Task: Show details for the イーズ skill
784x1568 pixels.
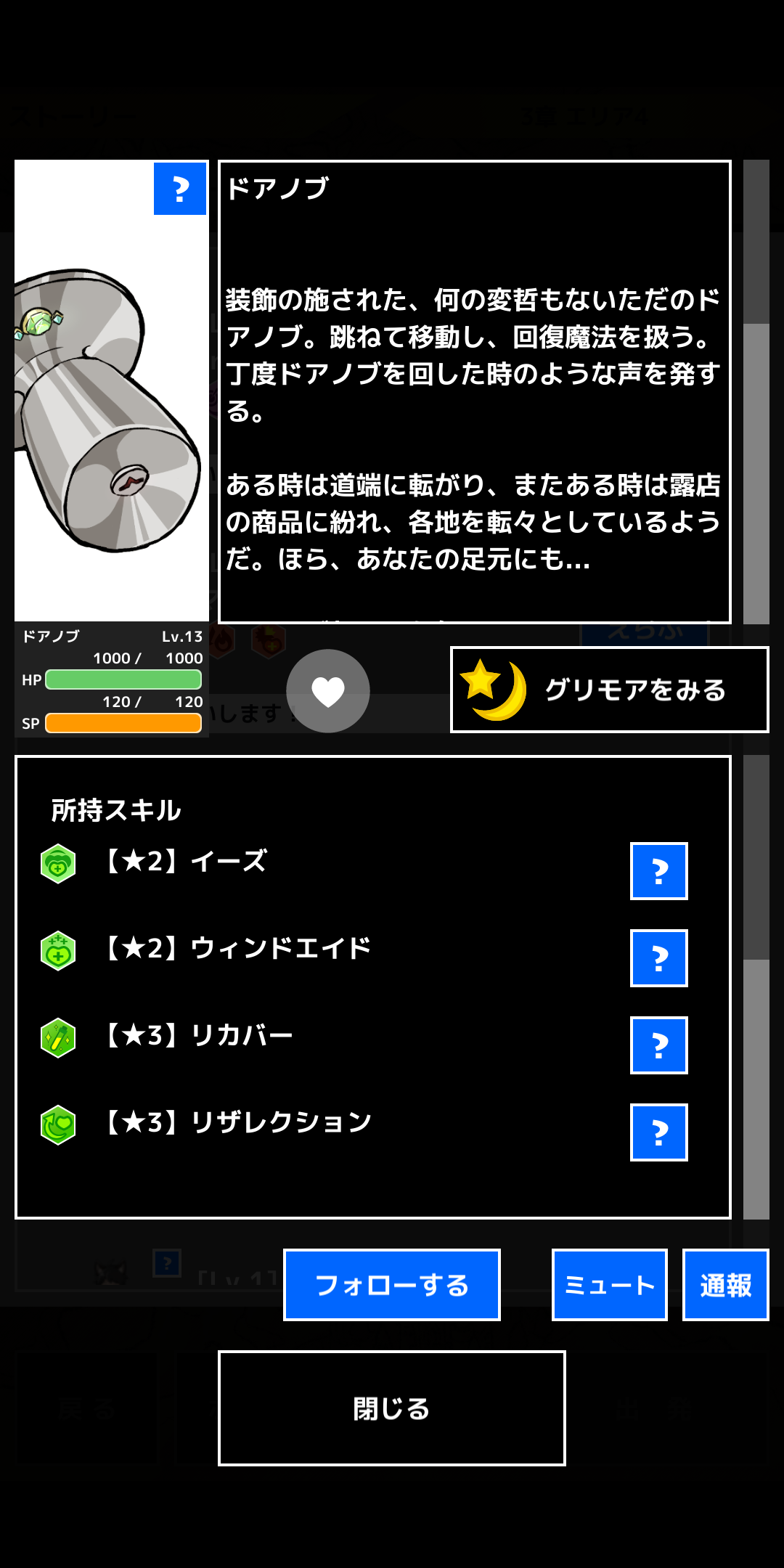Action: tap(659, 871)
